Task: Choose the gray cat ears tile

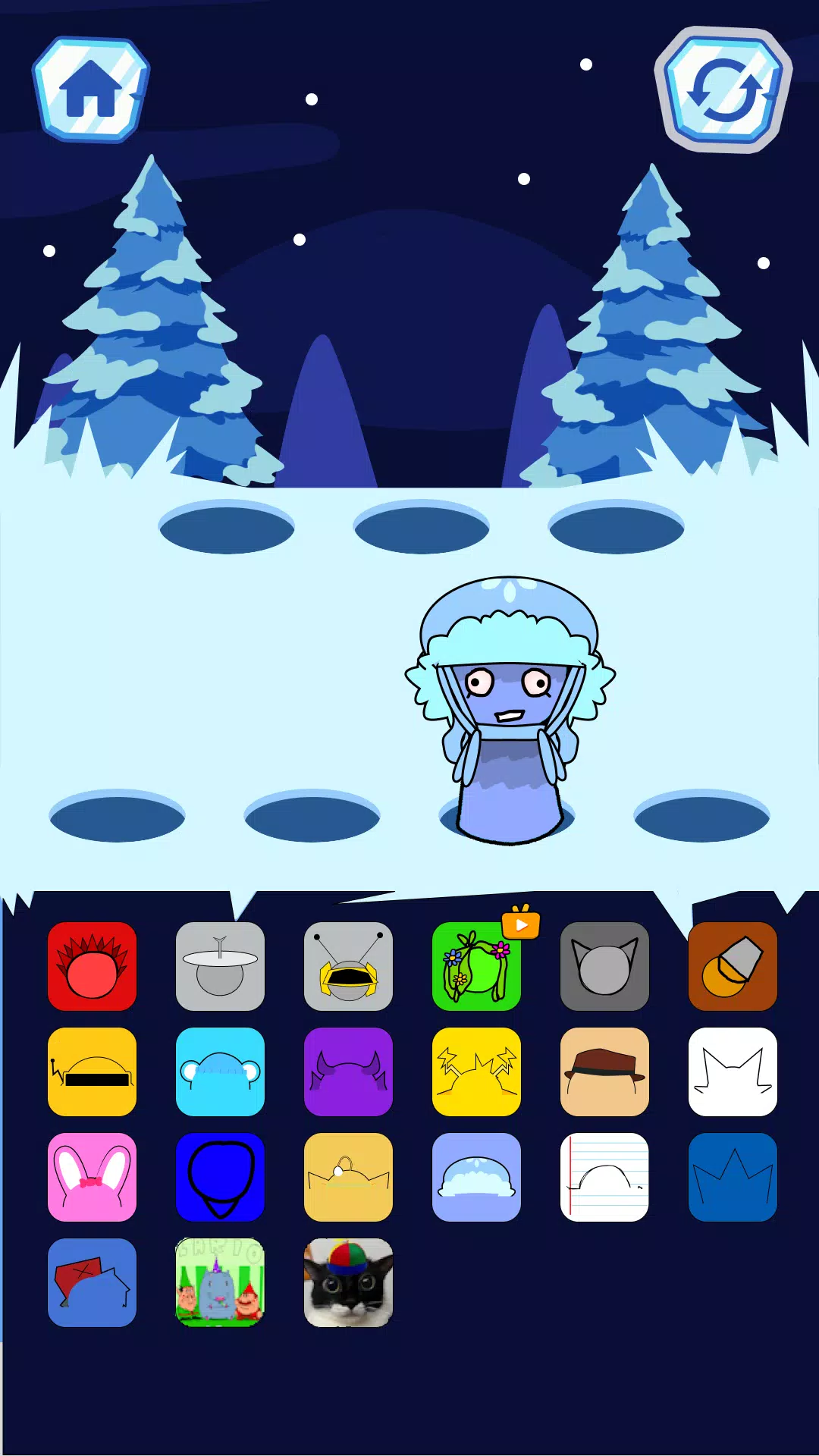Action: [x=604, y=966]
